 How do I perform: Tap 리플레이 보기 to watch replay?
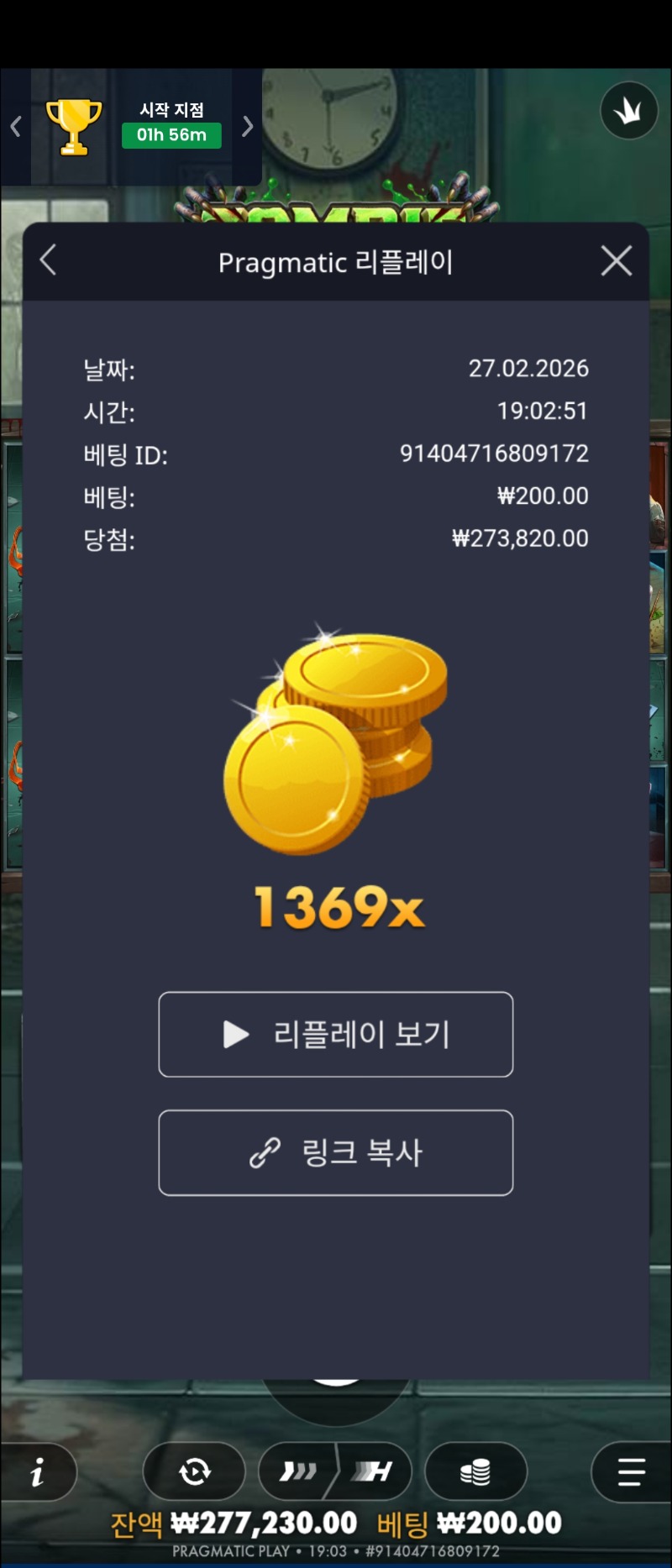click(x=336, y=1034)
